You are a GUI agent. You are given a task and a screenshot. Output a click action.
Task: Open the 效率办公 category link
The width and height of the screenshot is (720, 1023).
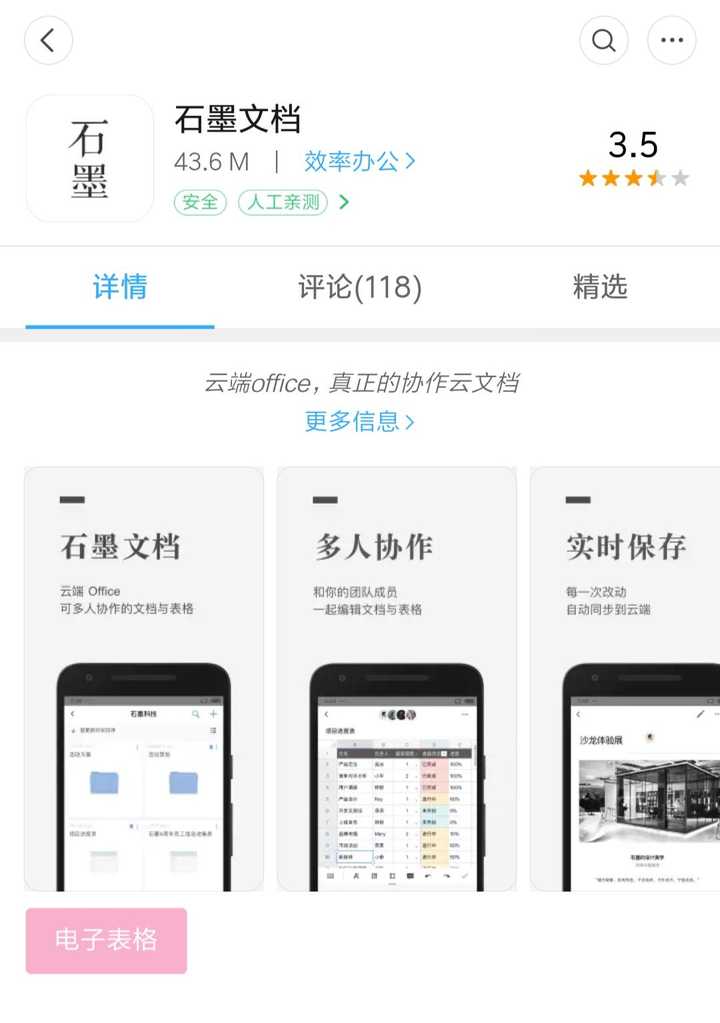pyautogui.click(x=359, y=161)
